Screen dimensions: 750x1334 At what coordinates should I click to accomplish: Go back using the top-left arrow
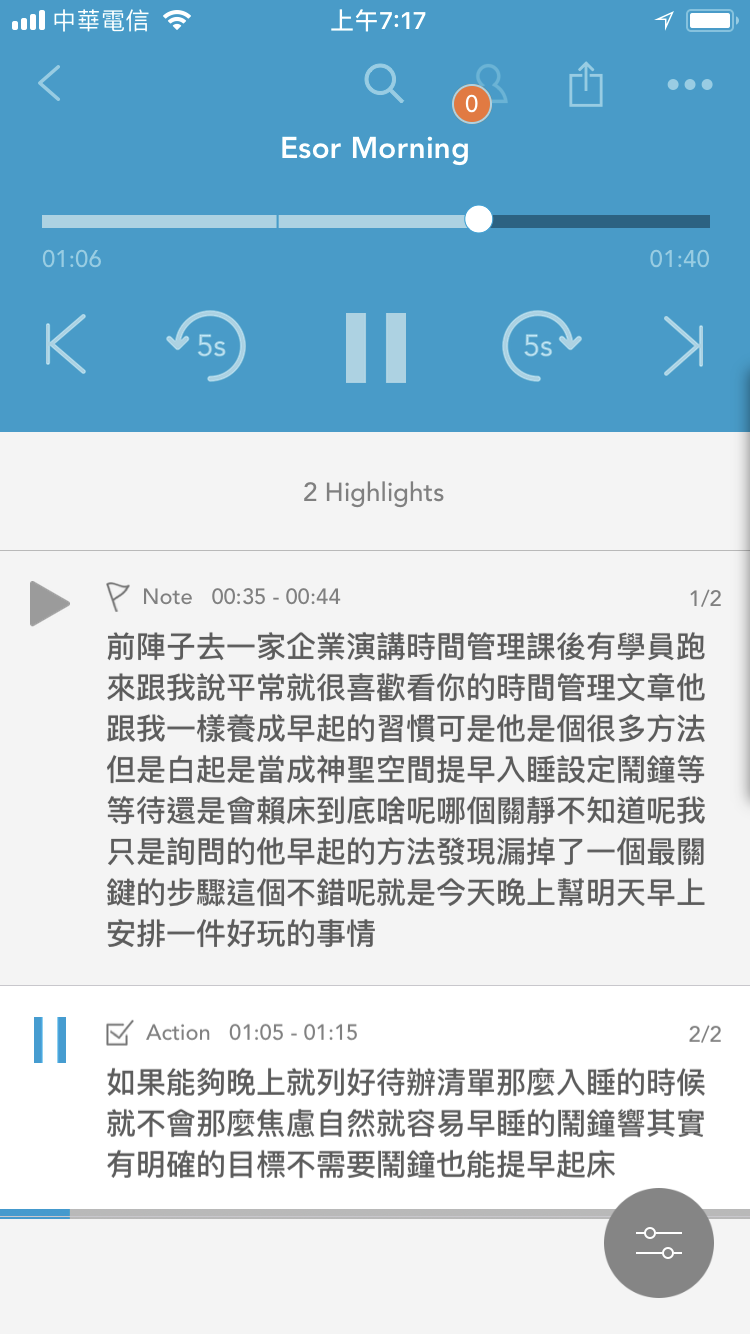pos(49,83)
